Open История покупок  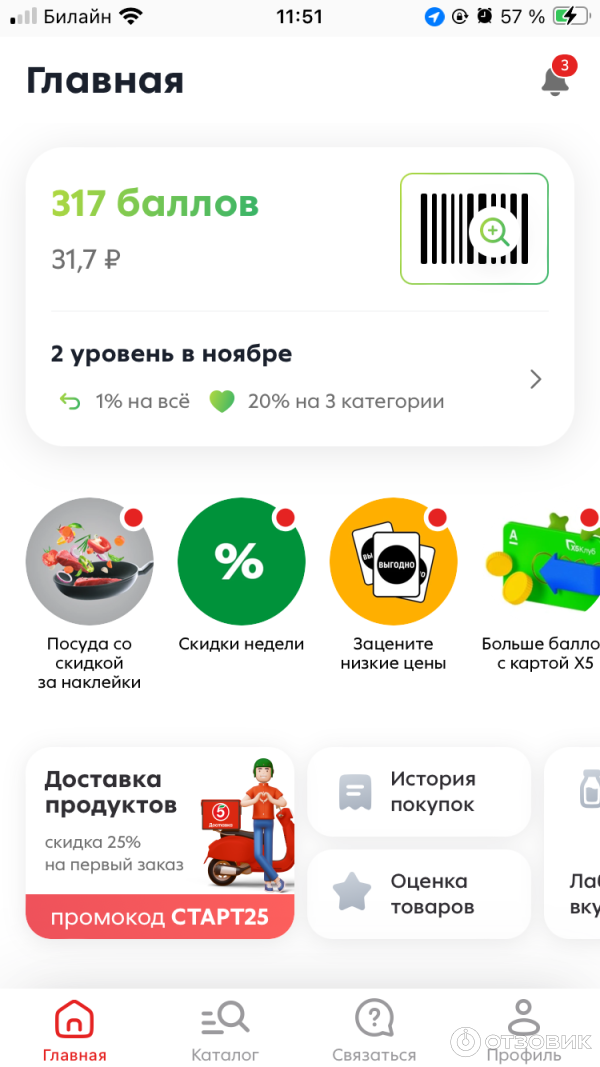point(418,792)
